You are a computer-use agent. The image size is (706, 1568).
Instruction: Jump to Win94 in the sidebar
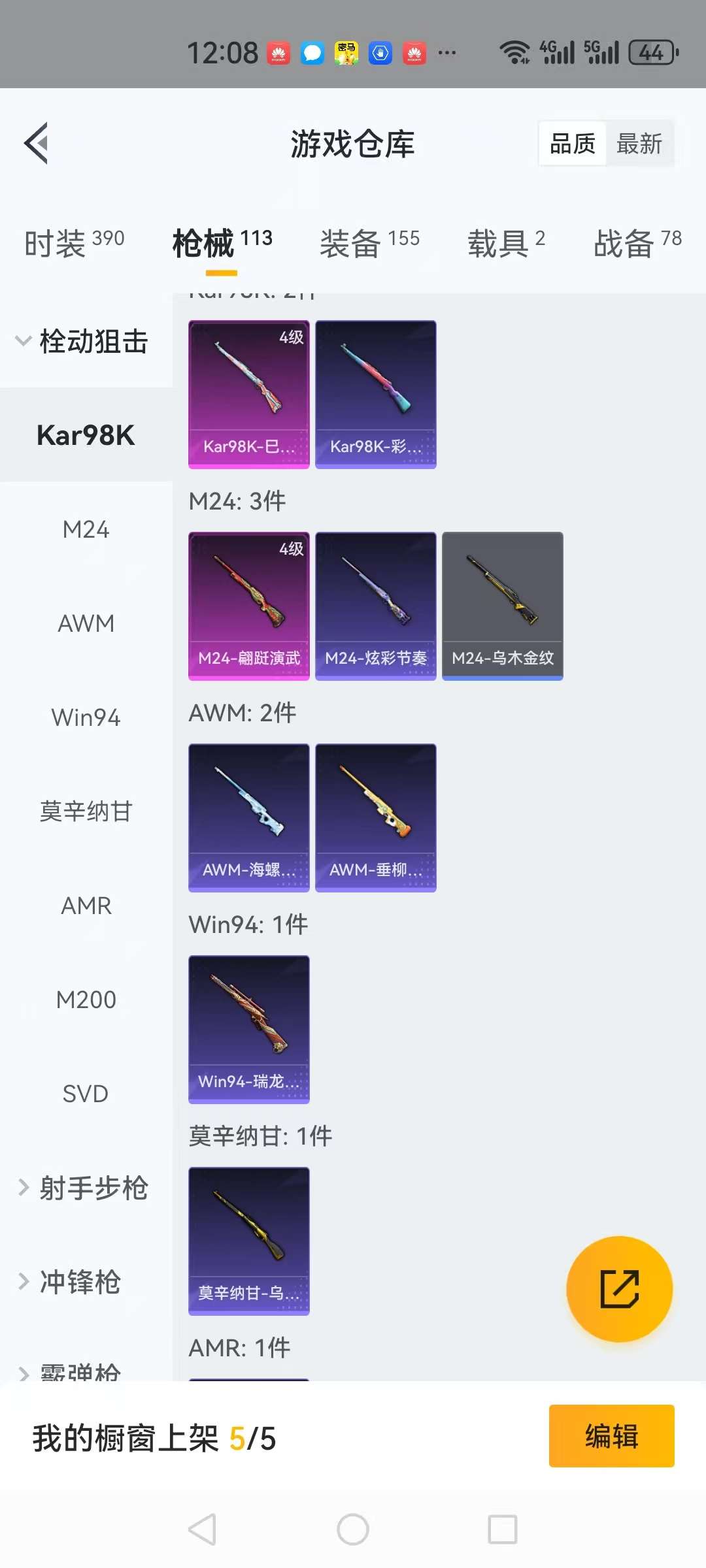click(x=86, y=717)
